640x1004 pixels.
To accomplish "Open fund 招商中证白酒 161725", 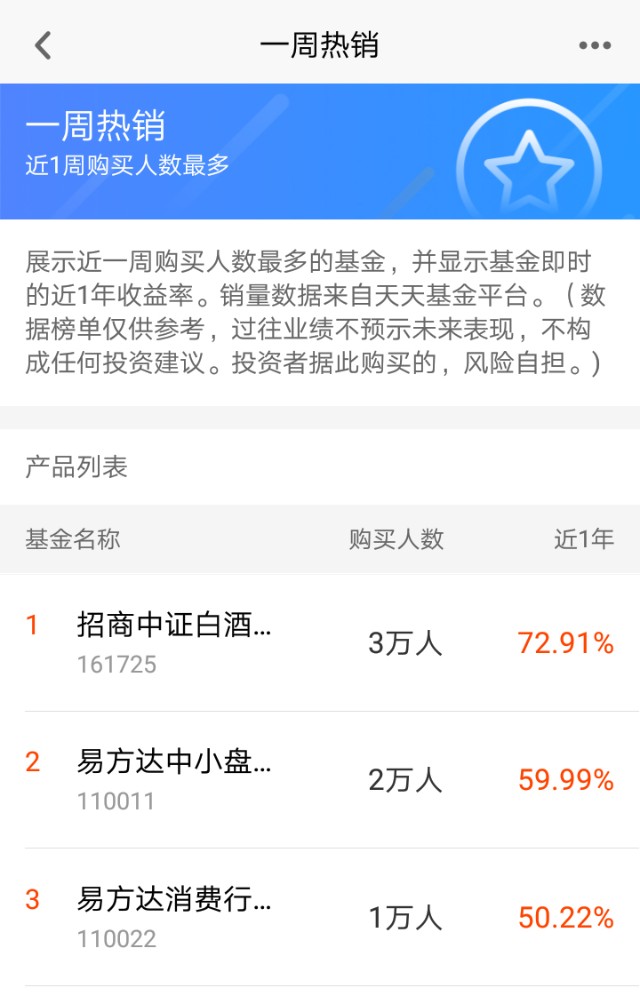I will (x=175, y=642).
